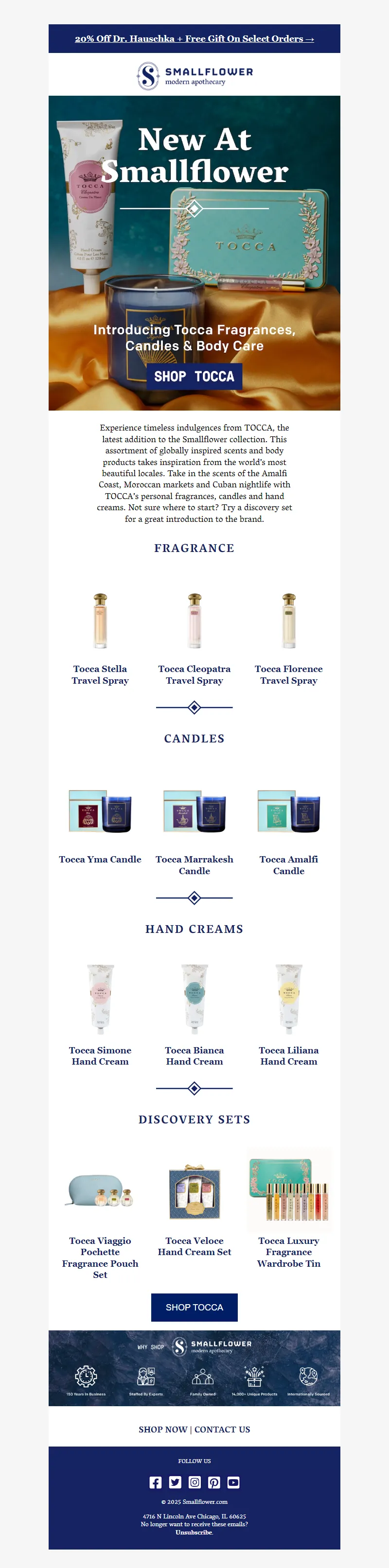Image resolution: width=389 pixels, height=1568 pixels.
Task: Tap the SHOP TOCCA button on the hero banner
Action: (x=194, y=376)
